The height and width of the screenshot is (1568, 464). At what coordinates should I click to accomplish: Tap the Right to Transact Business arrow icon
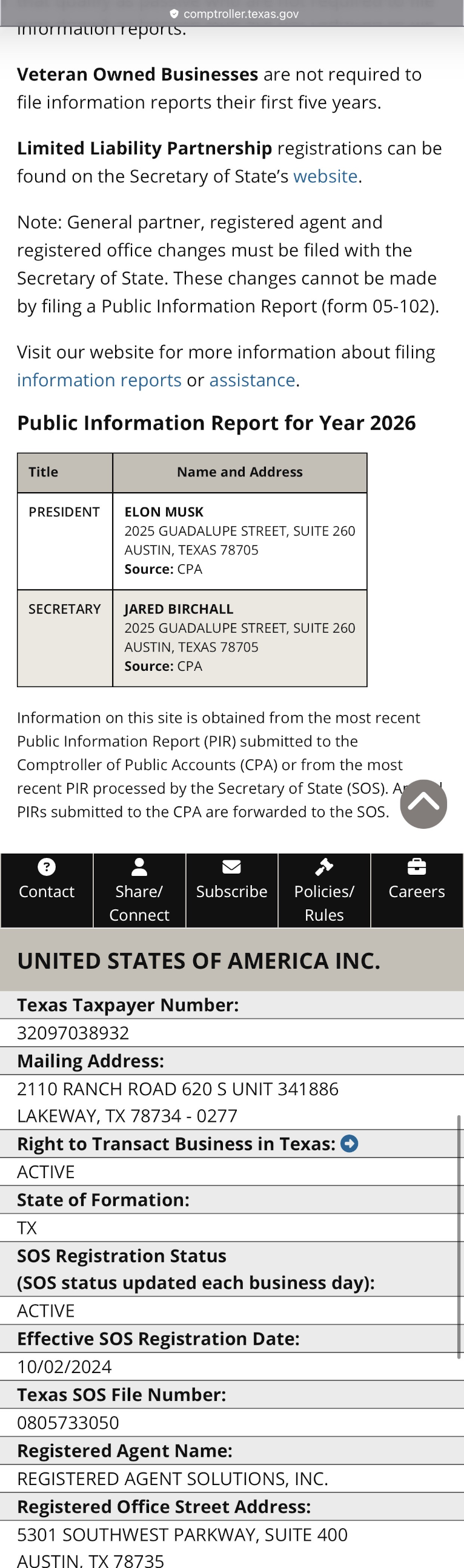(350, 1144)
